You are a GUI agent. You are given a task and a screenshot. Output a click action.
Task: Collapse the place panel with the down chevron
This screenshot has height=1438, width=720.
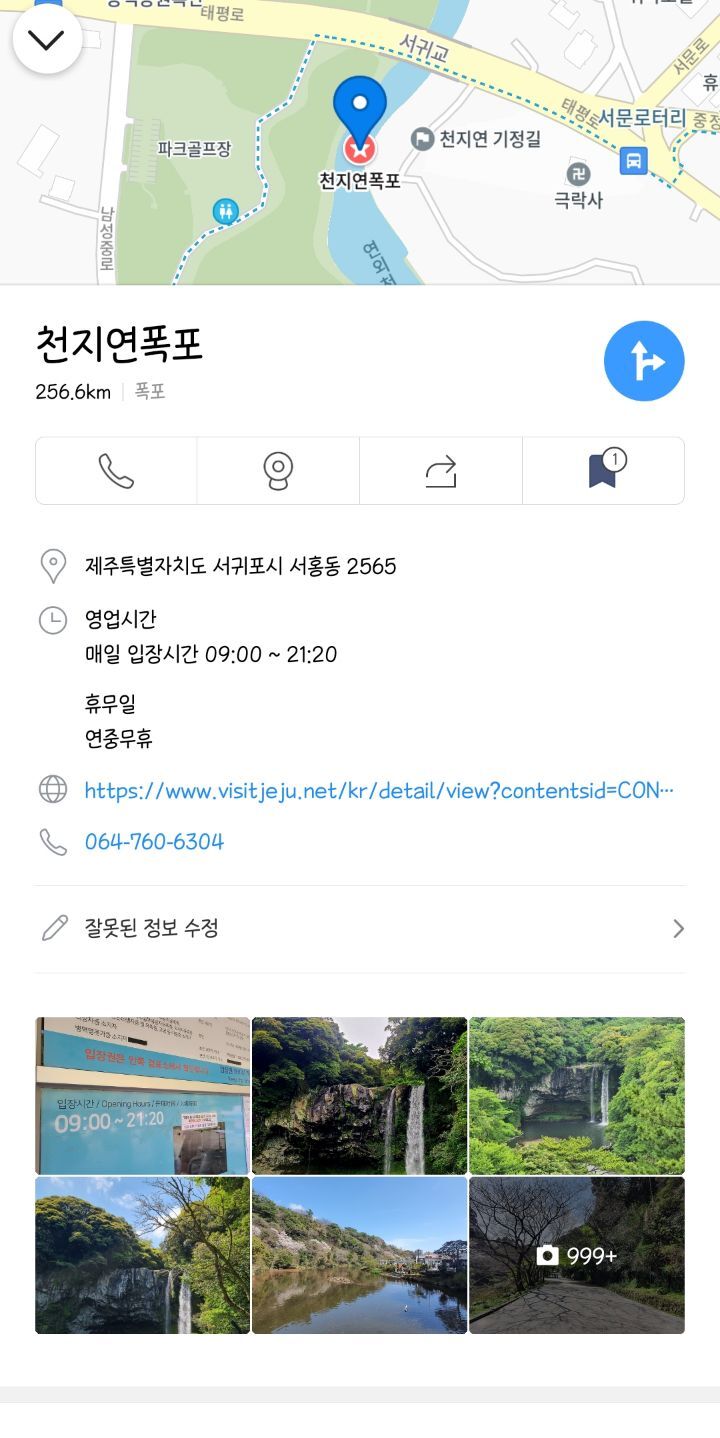point(46,40)
